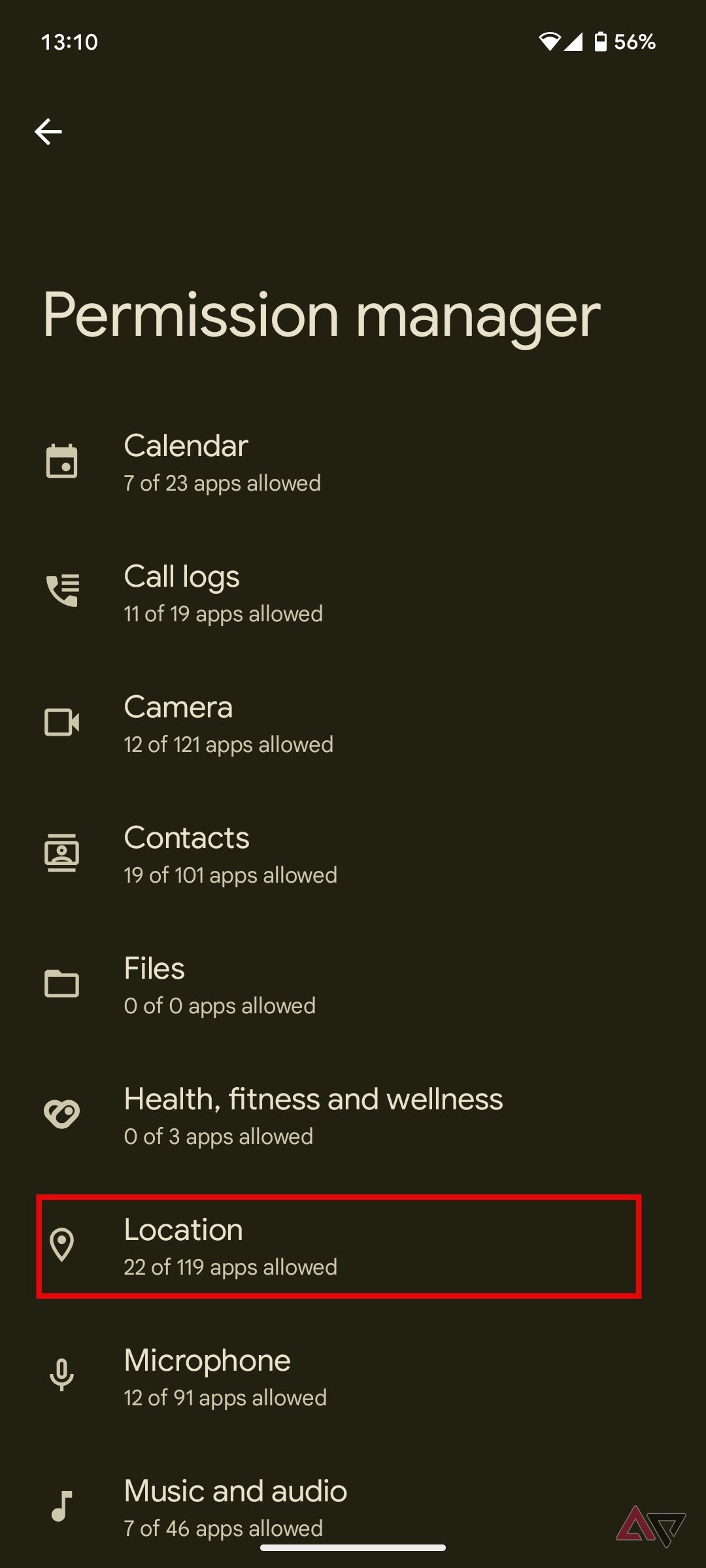Open the Camera permission row
The width and height of the screenshot is (706, 1568).
tap(229, 724)
